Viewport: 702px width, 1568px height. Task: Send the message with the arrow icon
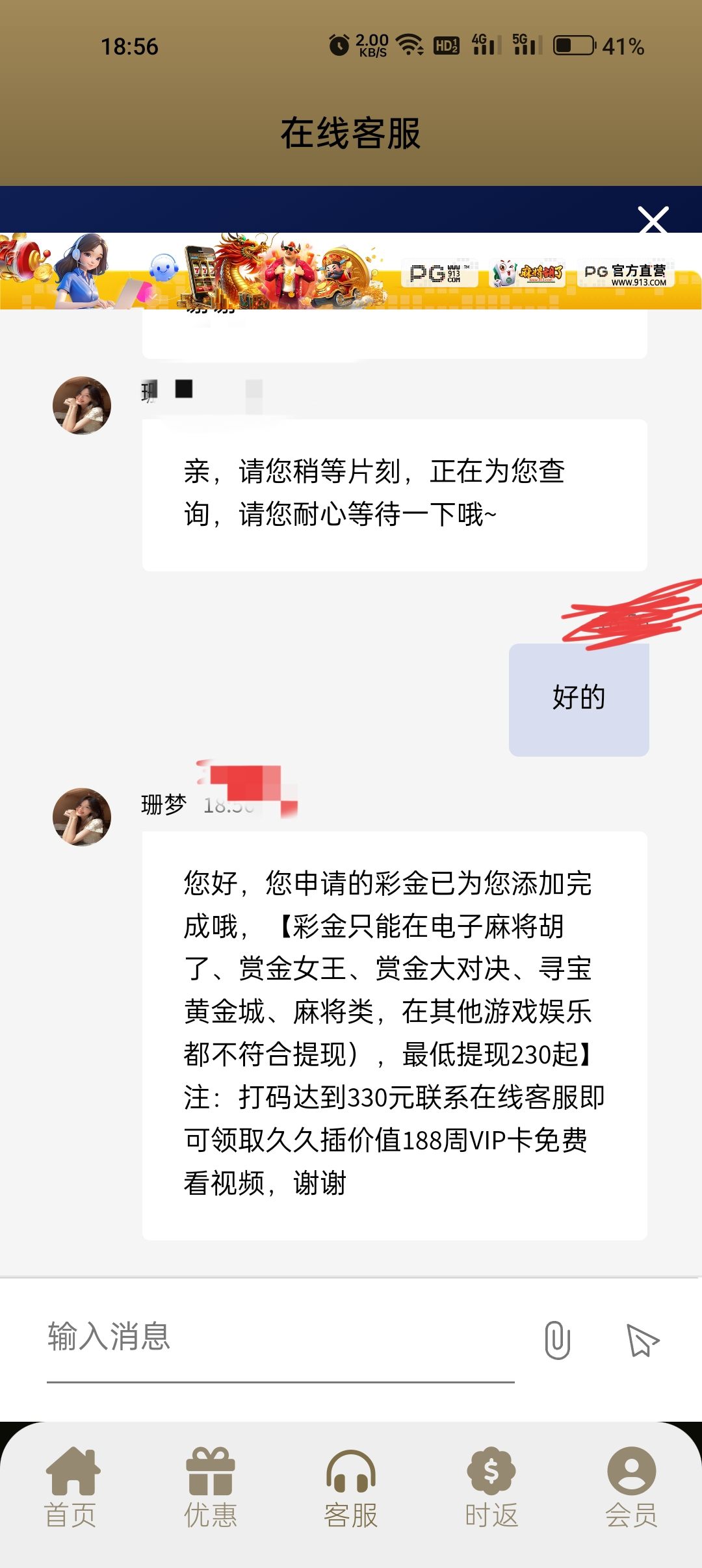(x=643, y=1340)
